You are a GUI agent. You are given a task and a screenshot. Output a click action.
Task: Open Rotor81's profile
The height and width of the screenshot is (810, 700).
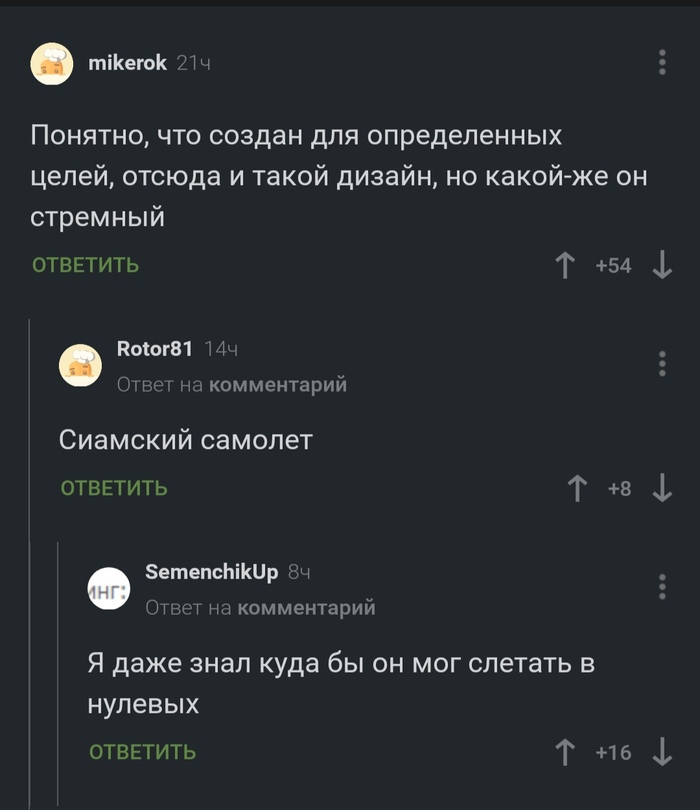pos(154,348)
